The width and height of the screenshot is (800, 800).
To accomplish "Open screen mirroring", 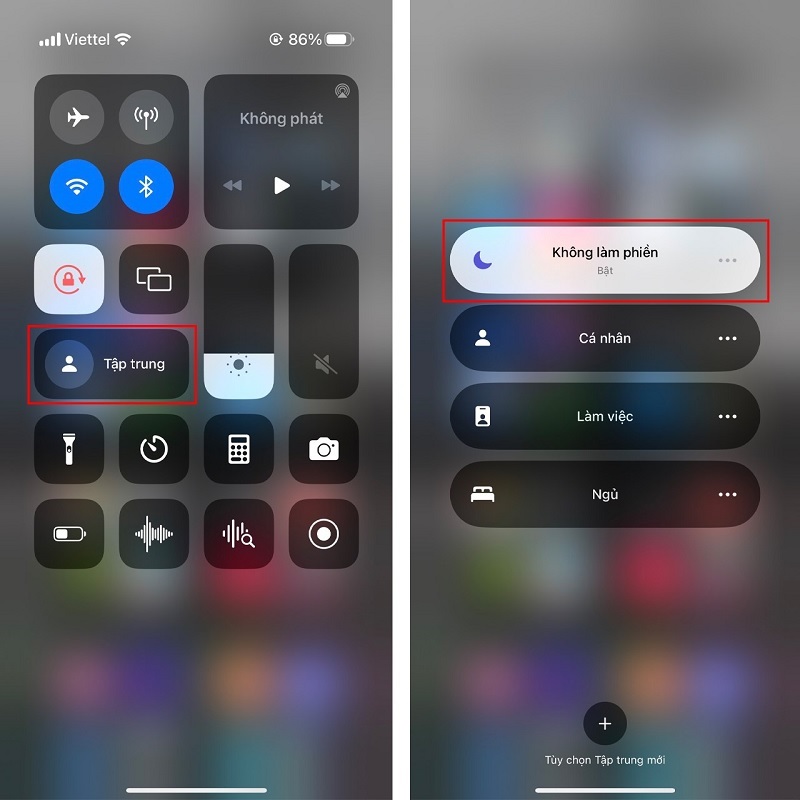I will click(154, 279).
